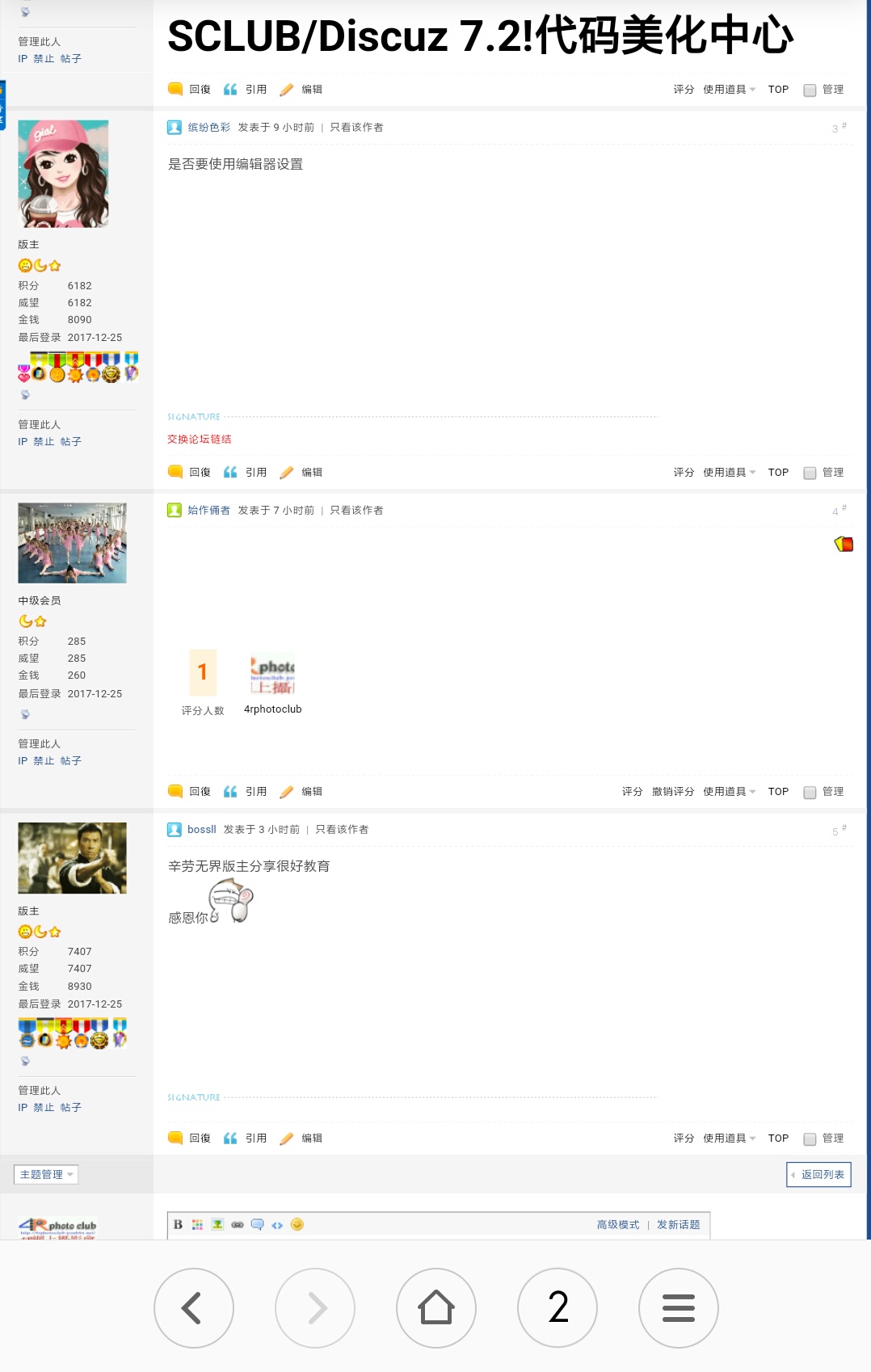Open the browser hamburger menu
871x1372 pixels.
[679, 1307]
